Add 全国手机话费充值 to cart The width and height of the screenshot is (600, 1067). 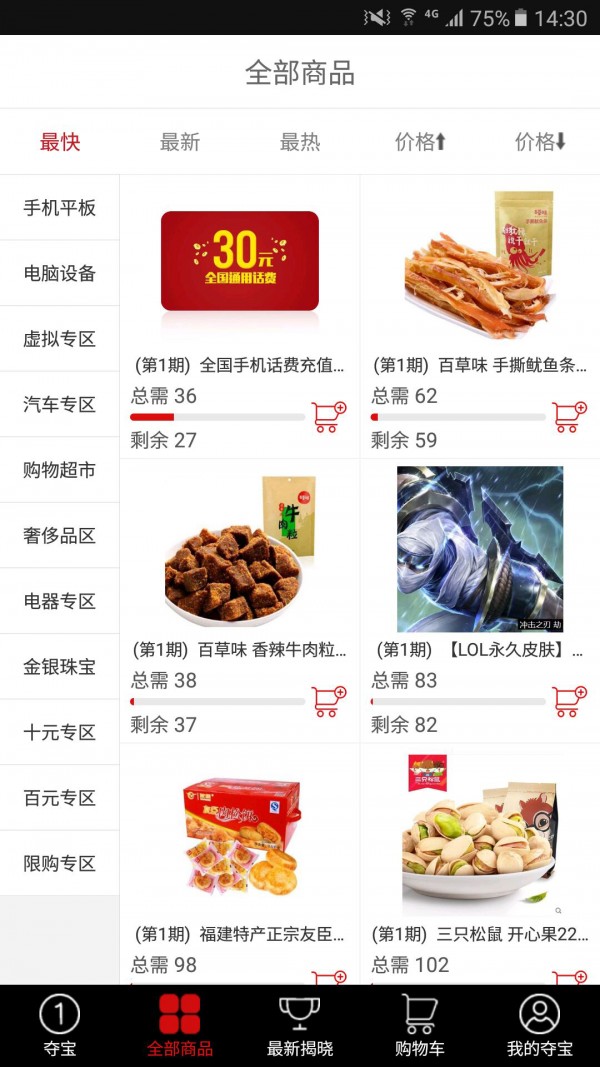pyautogui.click(x=328, y=417)
